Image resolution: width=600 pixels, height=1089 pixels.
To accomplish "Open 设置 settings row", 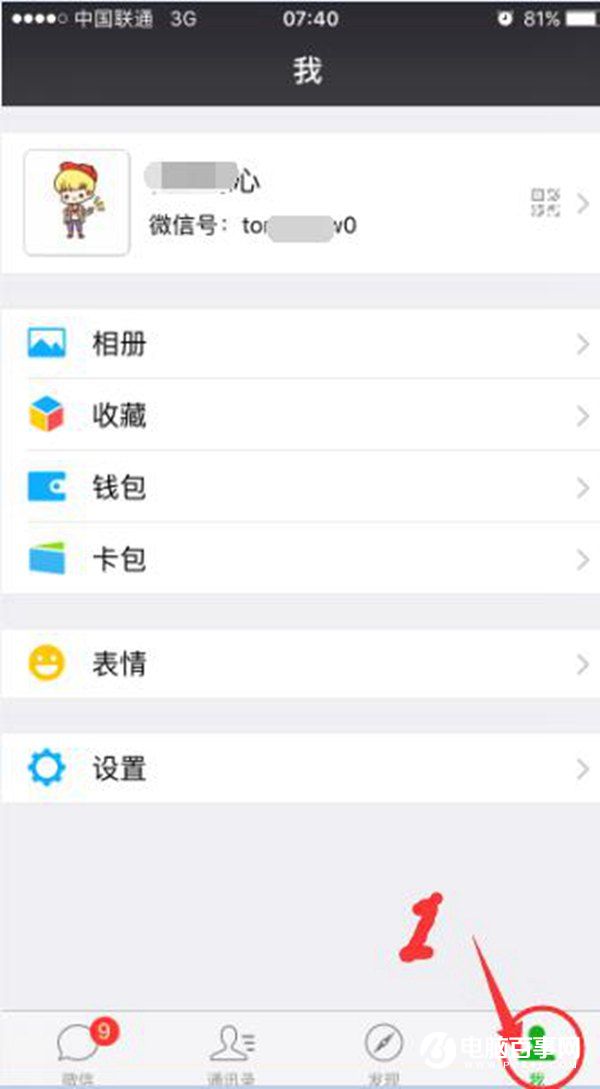I will pos(300,768).
